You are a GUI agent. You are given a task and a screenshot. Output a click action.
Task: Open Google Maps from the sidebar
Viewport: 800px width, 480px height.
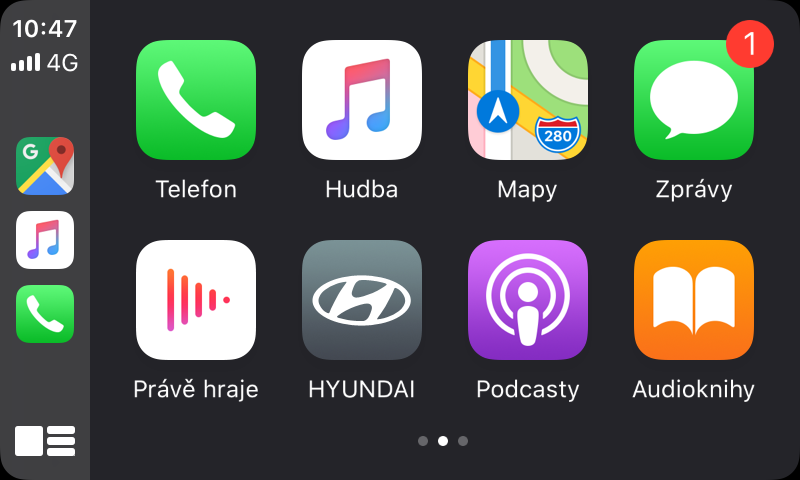(45, 166)
